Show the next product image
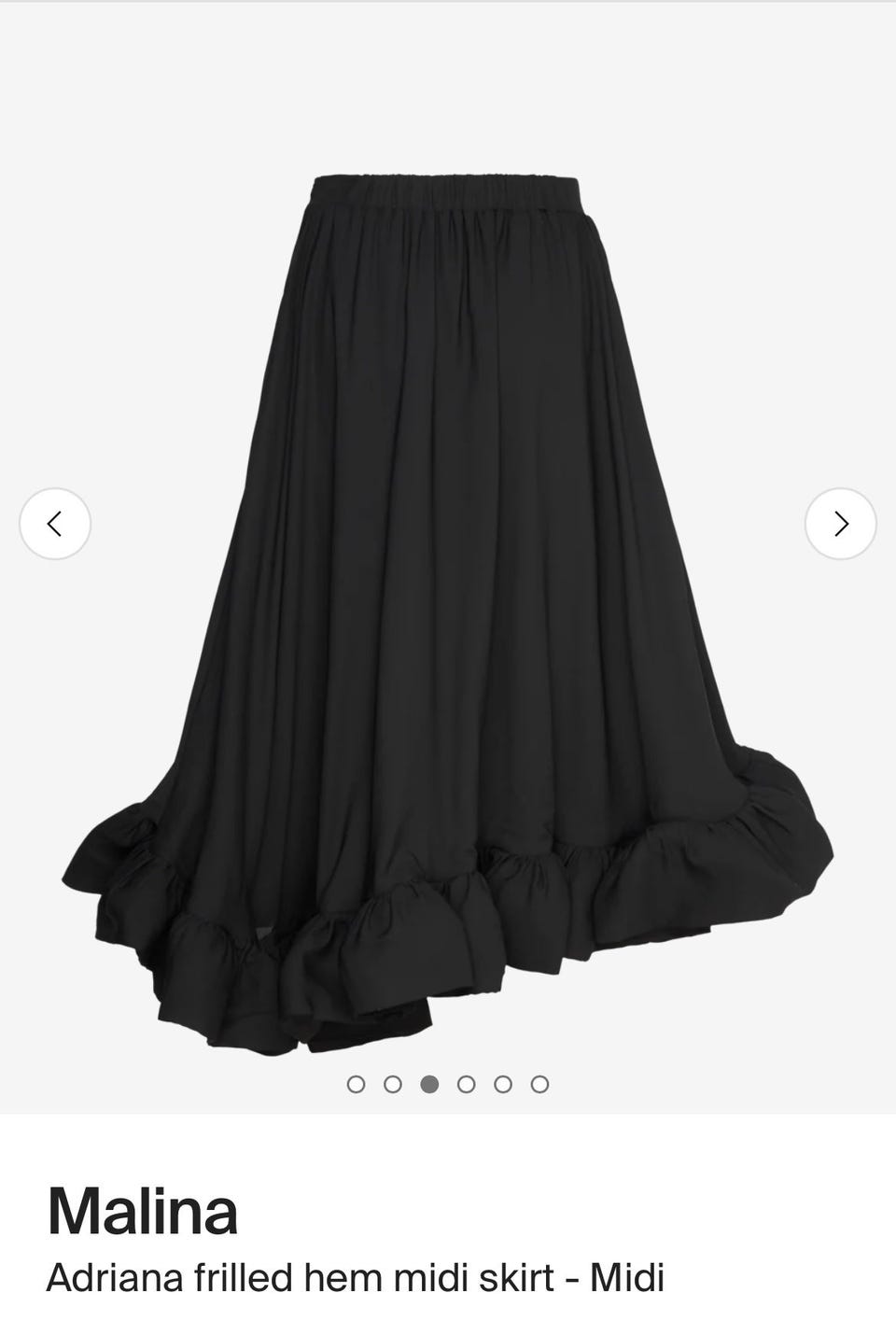896x1321 pixels. [840, 524]
